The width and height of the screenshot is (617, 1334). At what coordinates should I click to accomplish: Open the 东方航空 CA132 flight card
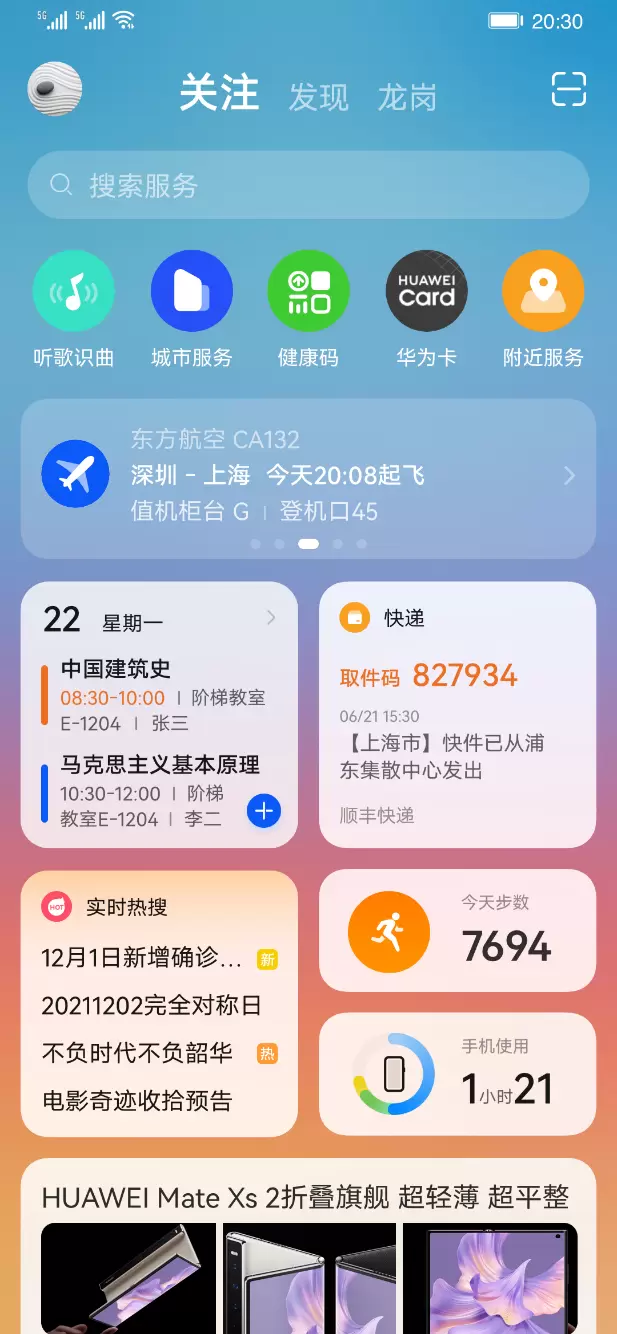click(x=308, y=476)
